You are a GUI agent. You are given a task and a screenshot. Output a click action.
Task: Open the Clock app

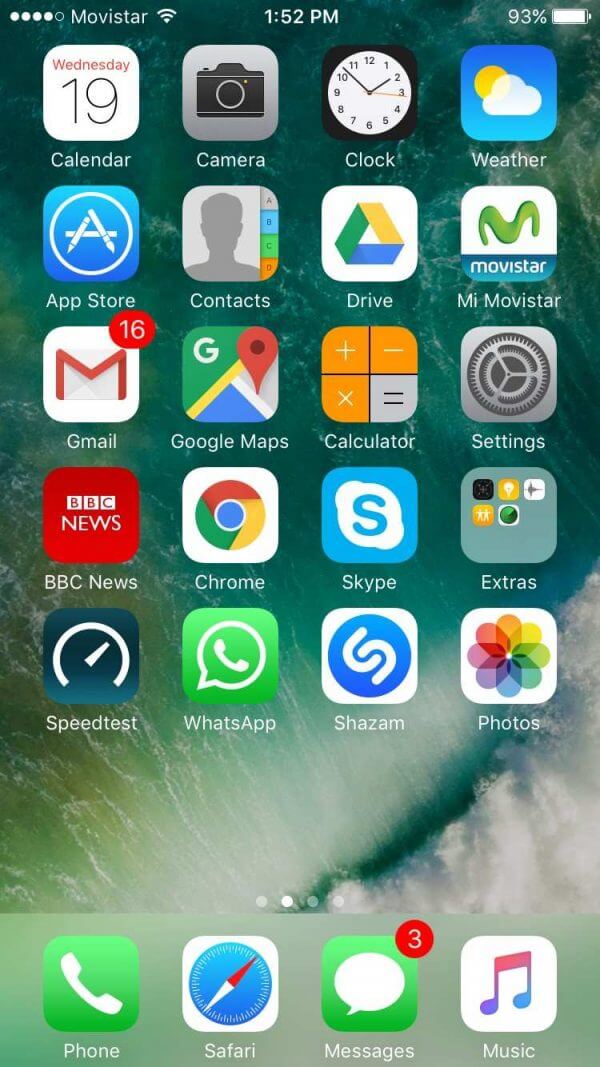pyautogui.click(x=369, y=93)
